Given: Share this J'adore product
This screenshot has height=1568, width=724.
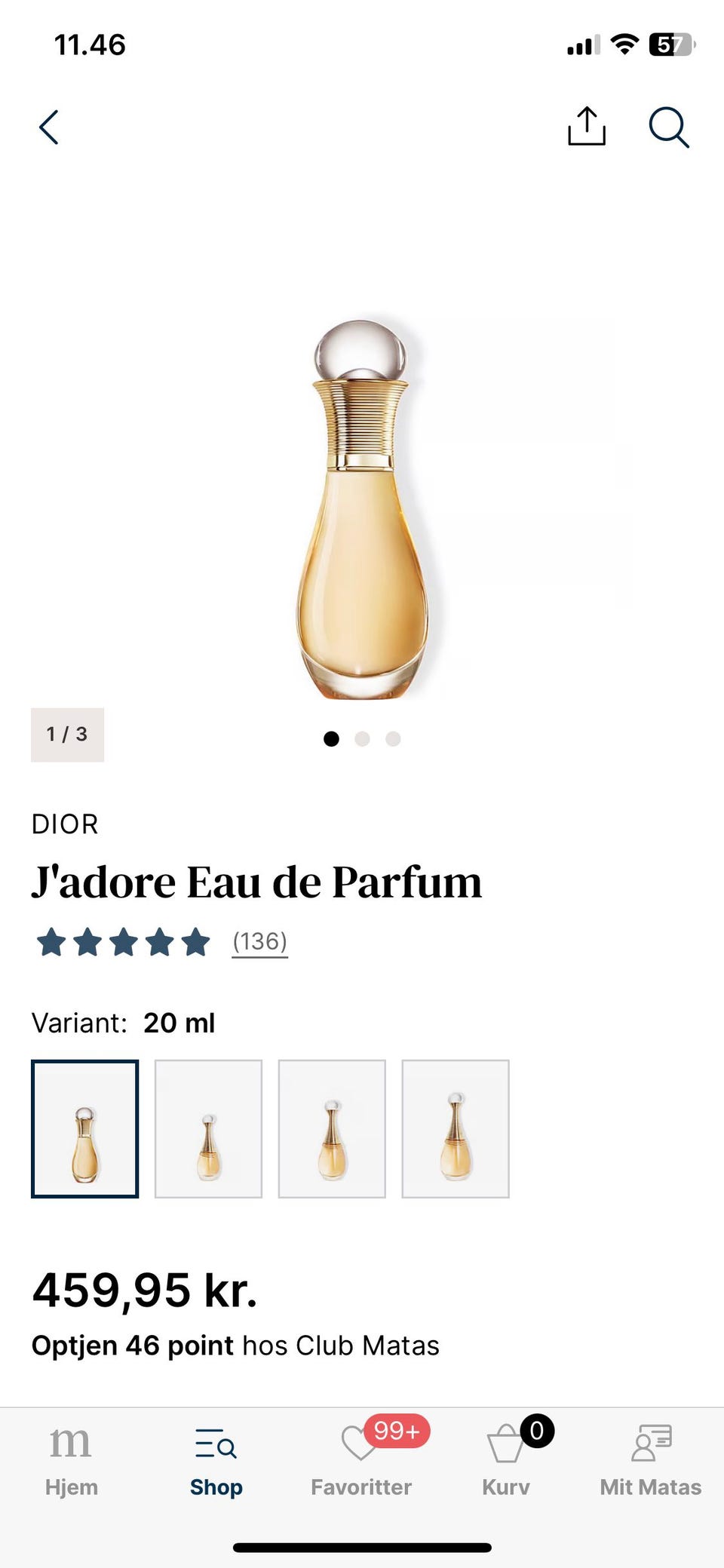Looking at the screenshot, I should point(586,126).
